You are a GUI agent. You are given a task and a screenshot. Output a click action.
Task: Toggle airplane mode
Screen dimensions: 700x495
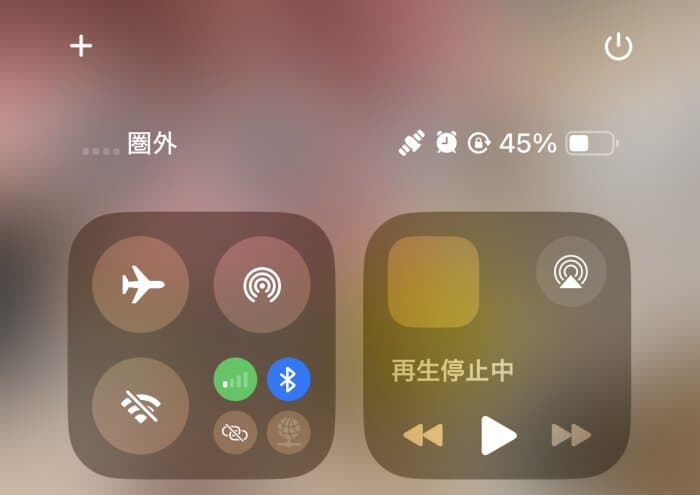(140, 285)
